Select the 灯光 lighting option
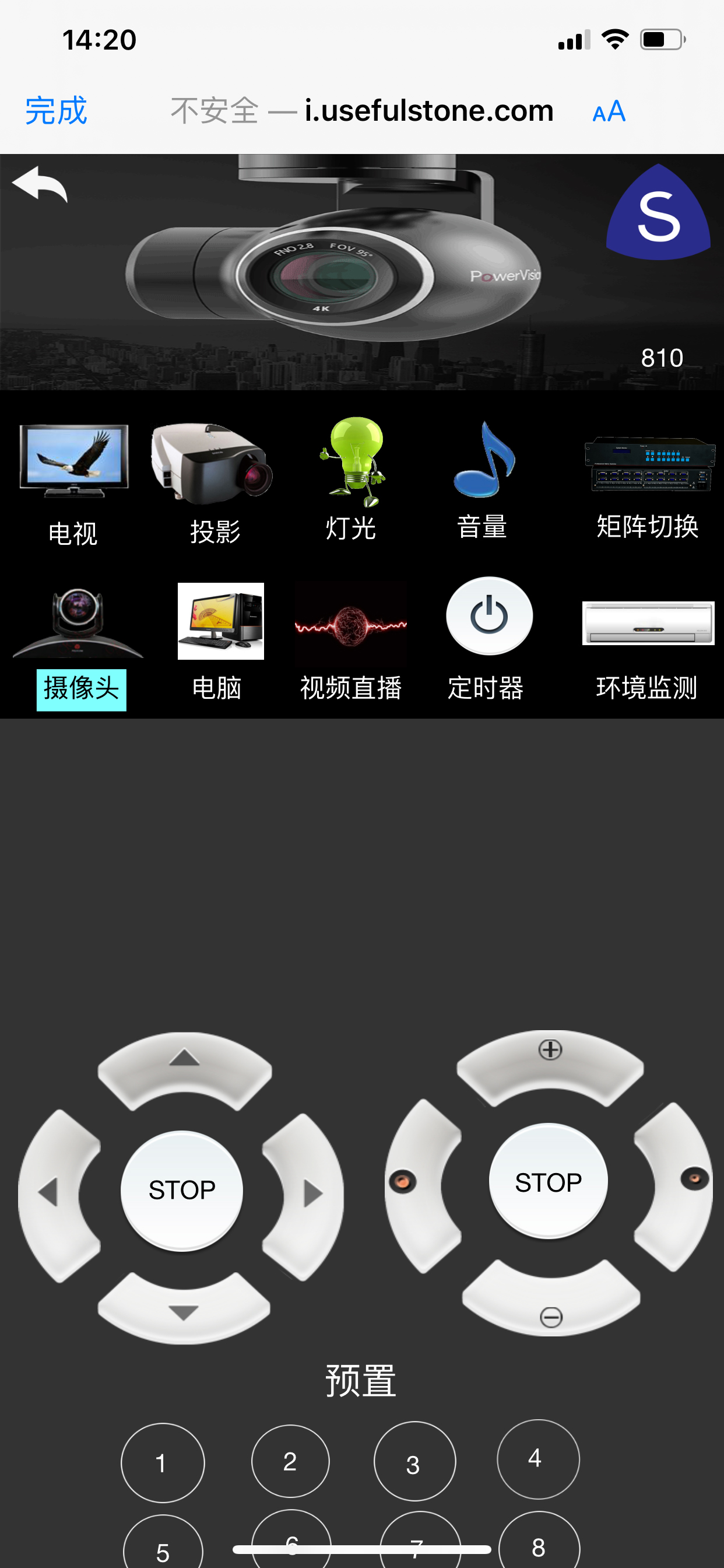The image size is (724, 1568). tap(352, 478)
